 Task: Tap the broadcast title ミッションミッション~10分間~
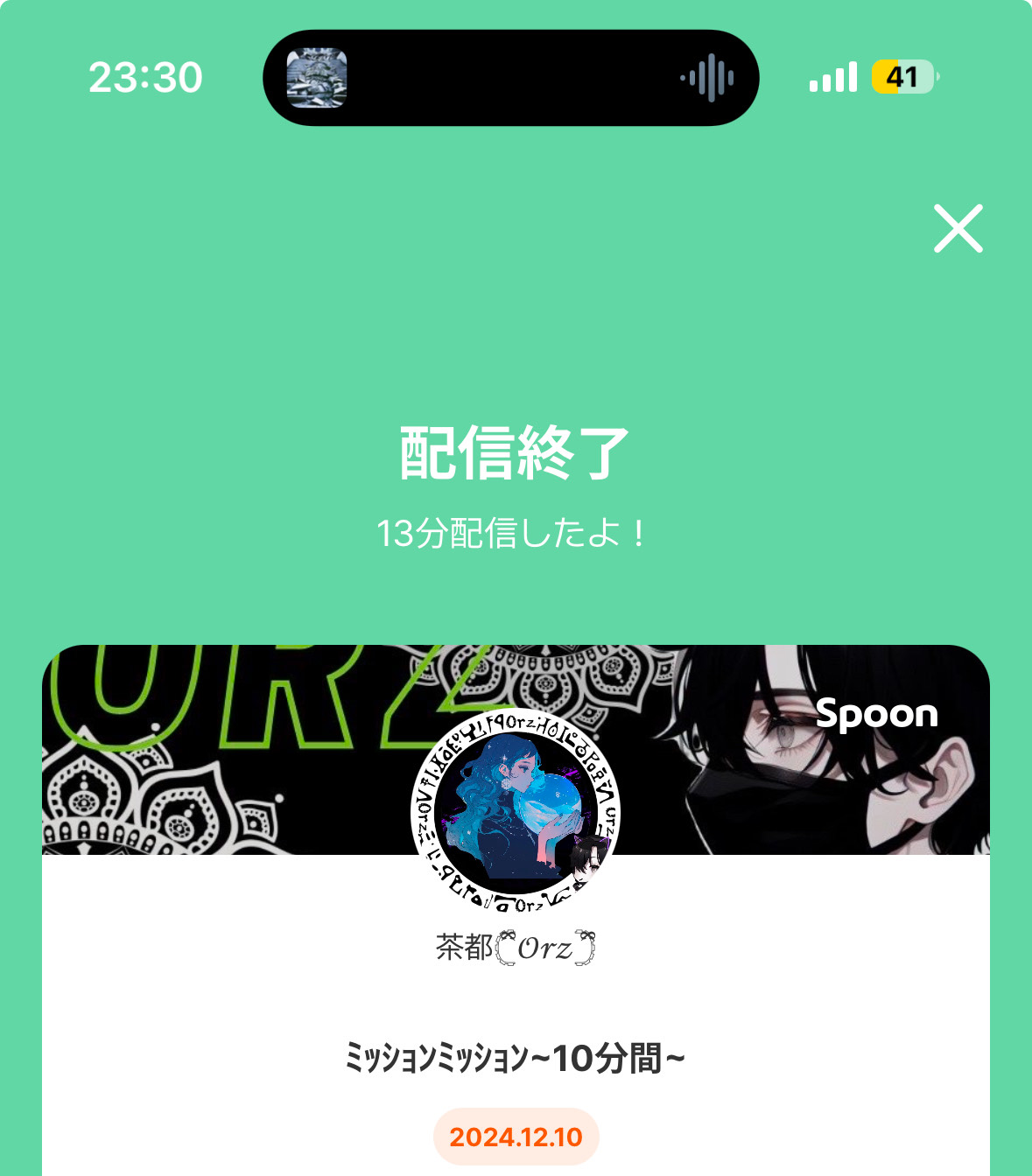516,1057
